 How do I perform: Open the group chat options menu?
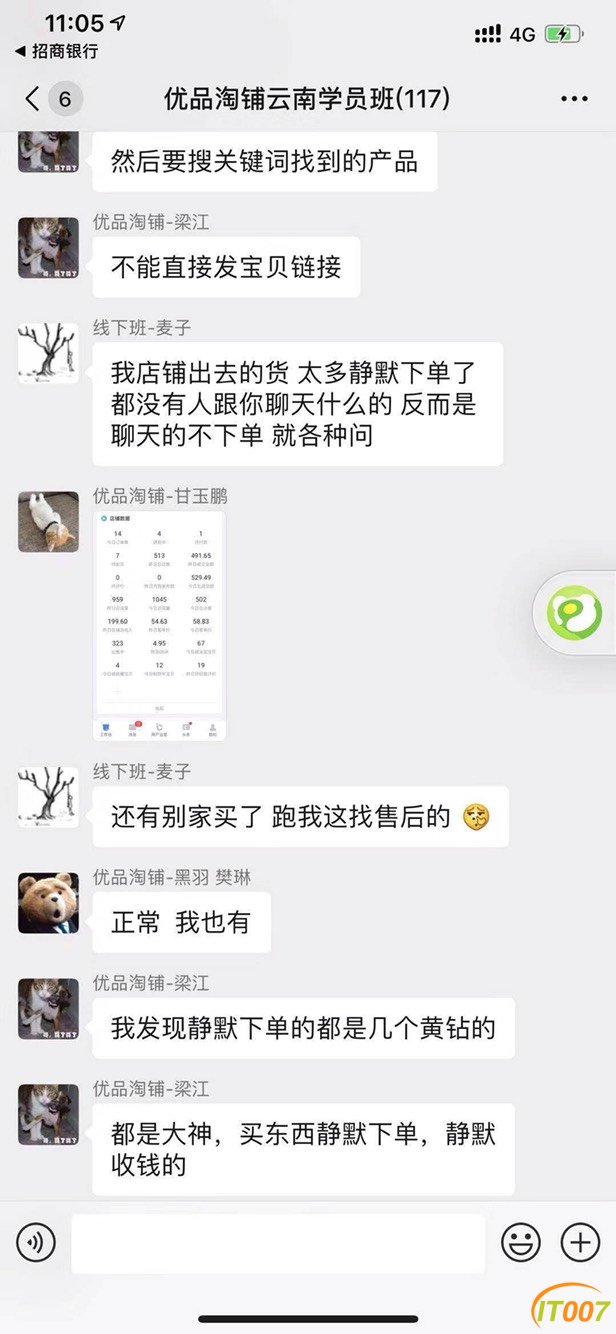574,99
